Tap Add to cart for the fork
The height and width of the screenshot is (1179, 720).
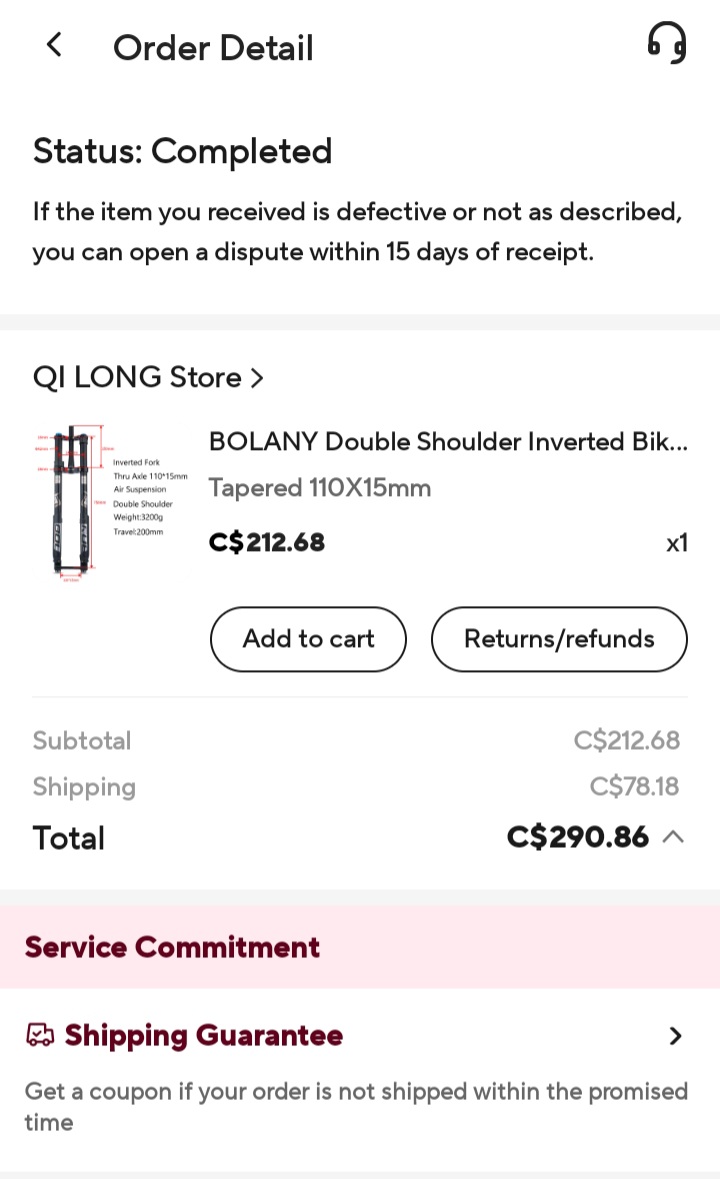click(x=308, y=639)
